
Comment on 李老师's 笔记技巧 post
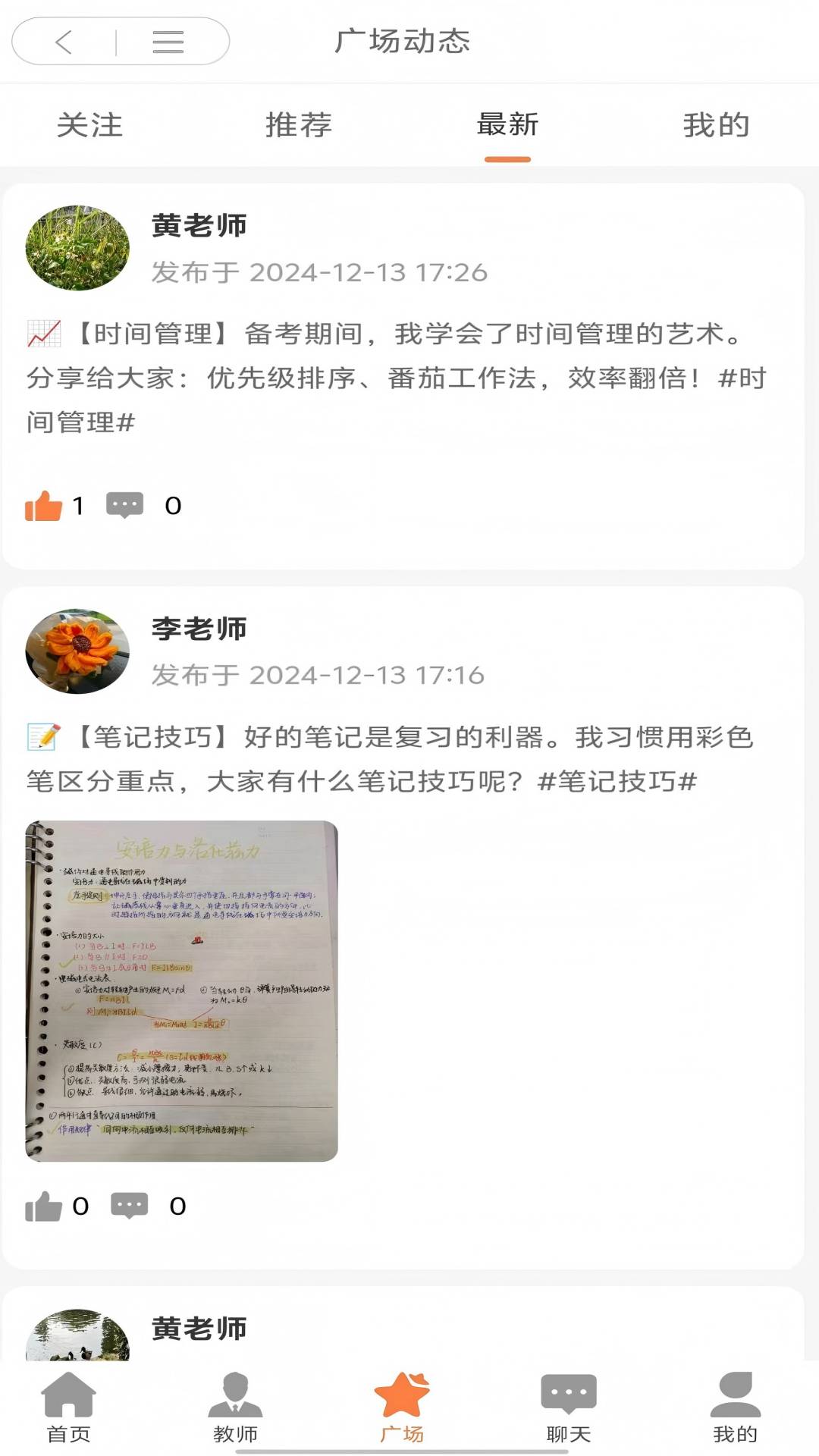[x=130, y=1205]
